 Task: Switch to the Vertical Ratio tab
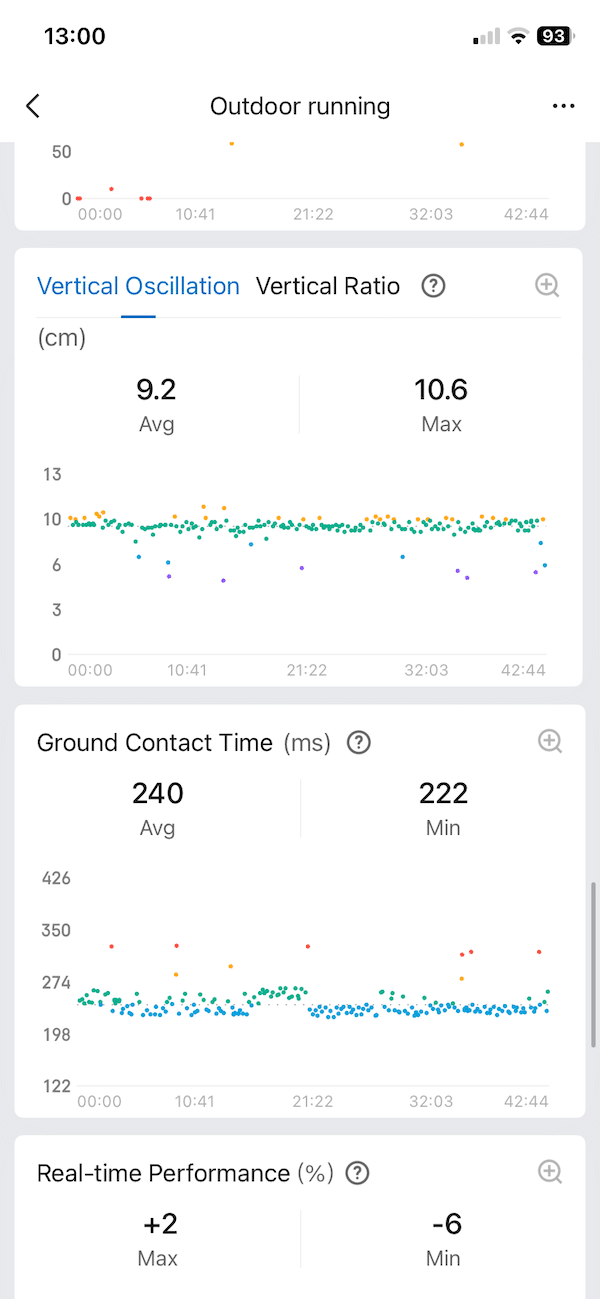328,286
